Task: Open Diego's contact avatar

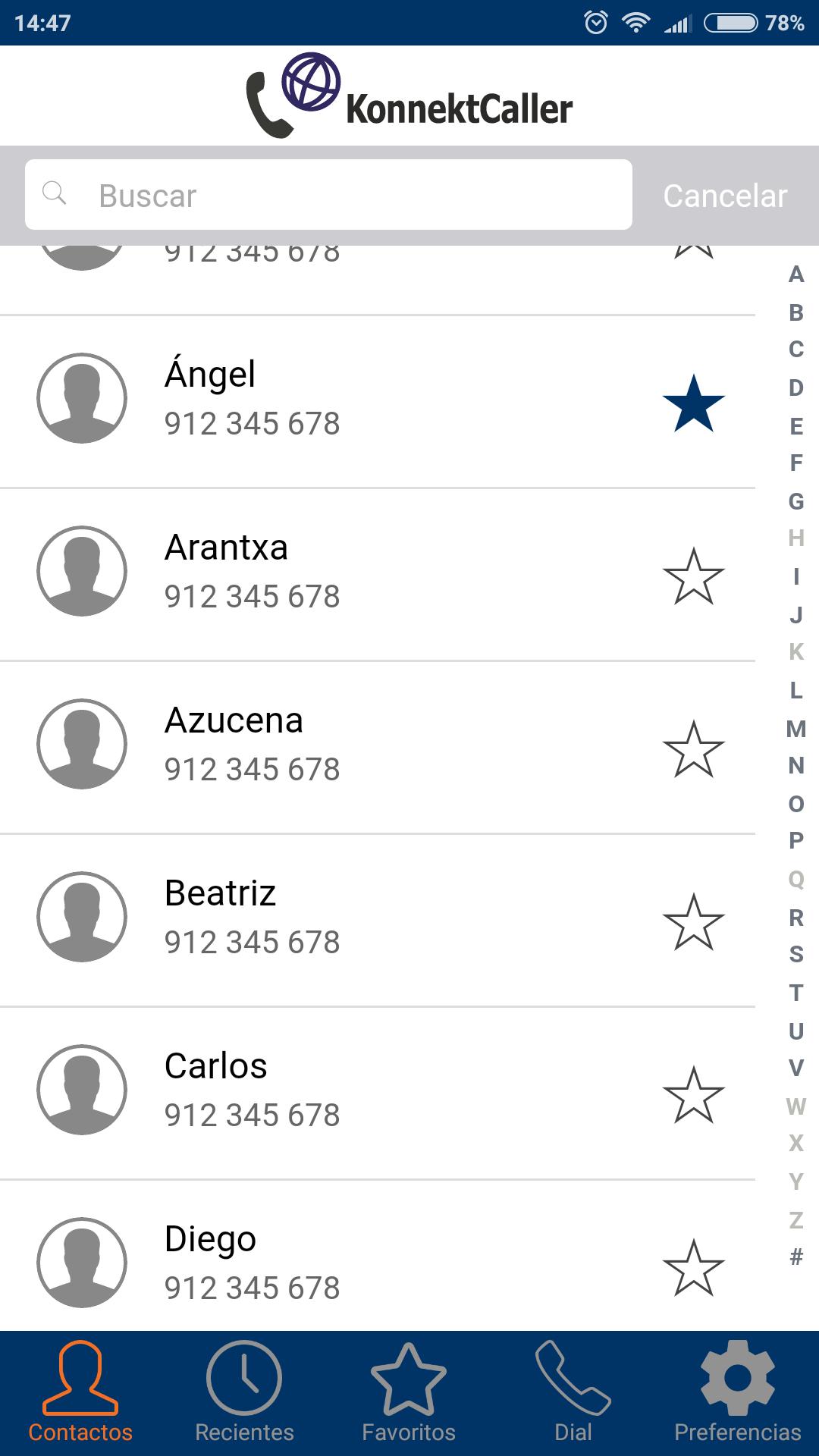Action: pyautogui.click(x=82, y=1262)
